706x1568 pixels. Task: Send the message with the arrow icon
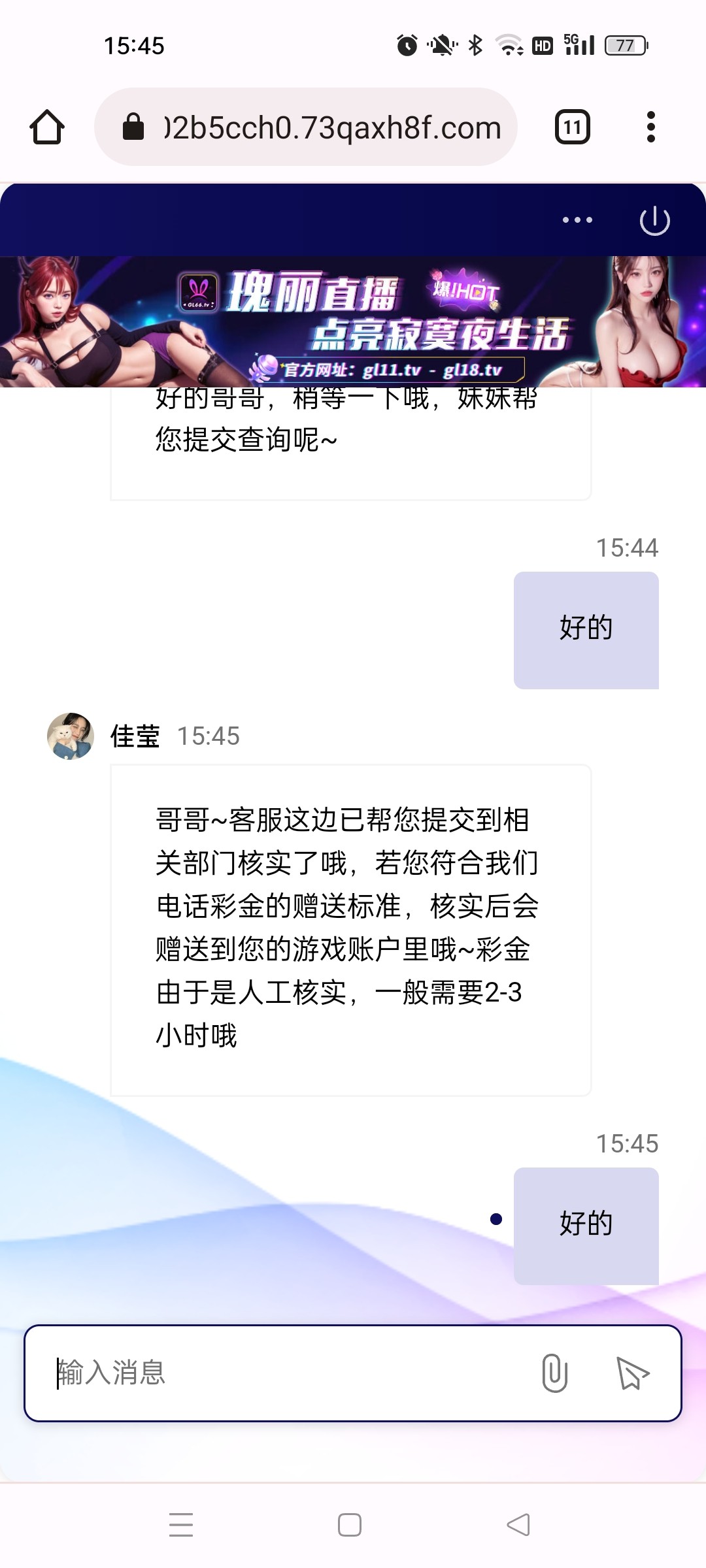pos(632,1373)
